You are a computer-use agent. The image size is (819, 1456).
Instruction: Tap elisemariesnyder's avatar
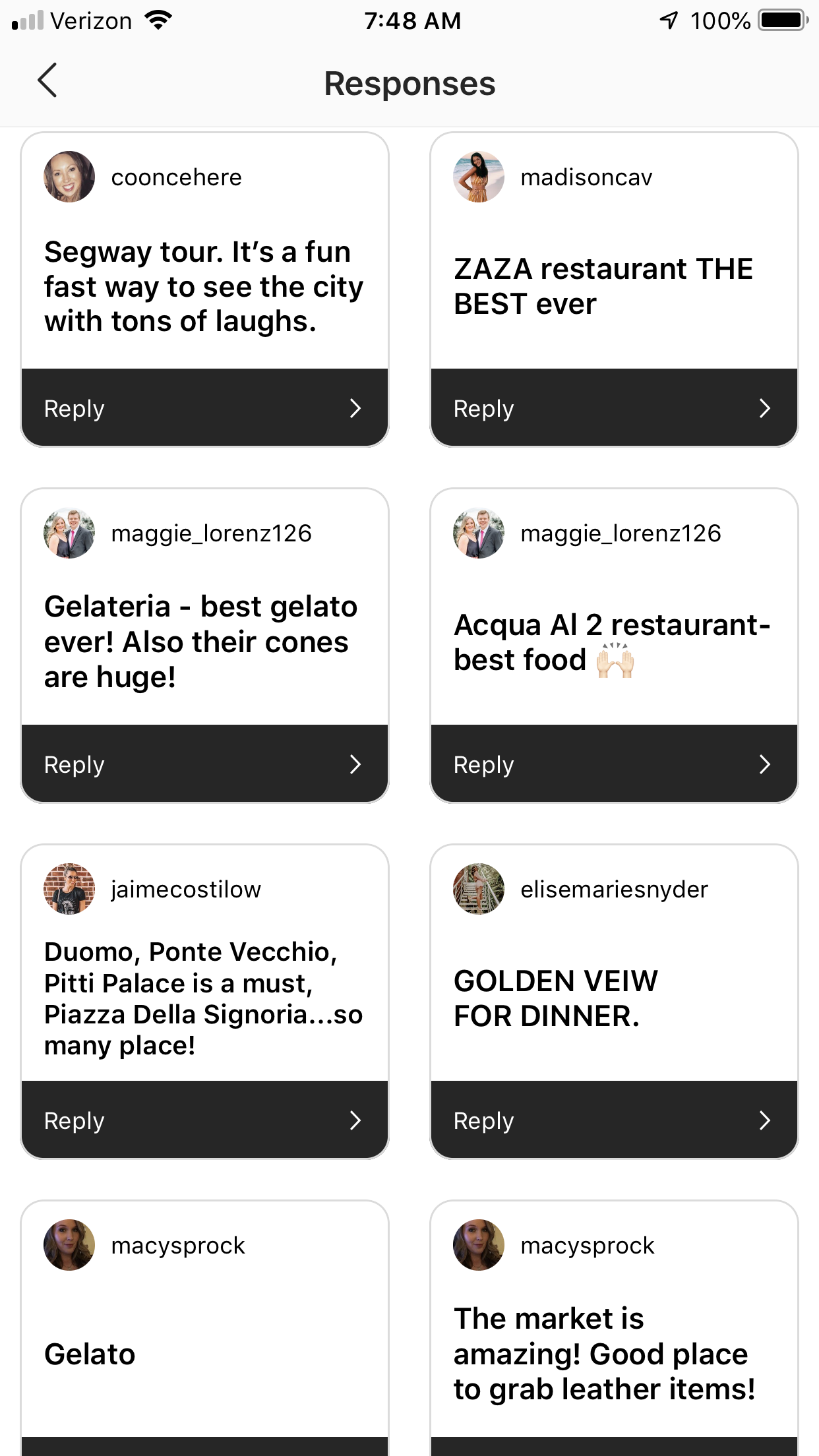pos(479,889)
